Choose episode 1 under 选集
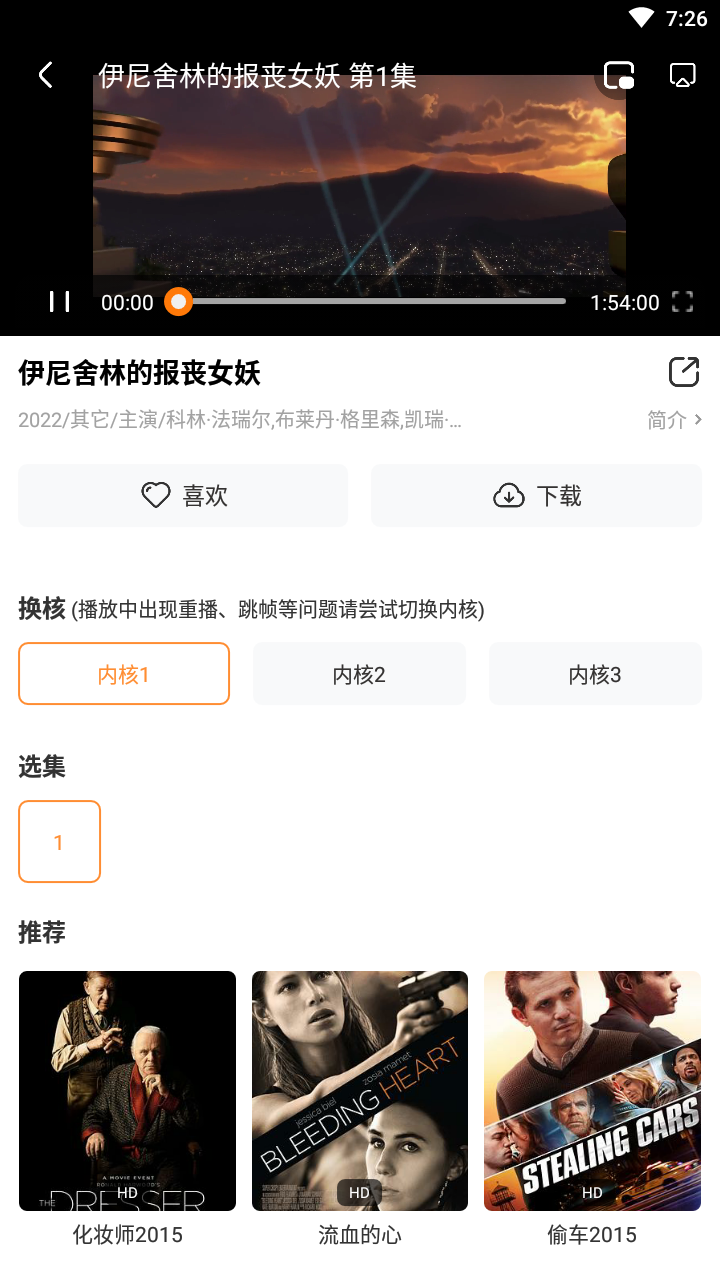Viewport: 720px width, 1280px height. pyautogui.click(x=59, y=842)
